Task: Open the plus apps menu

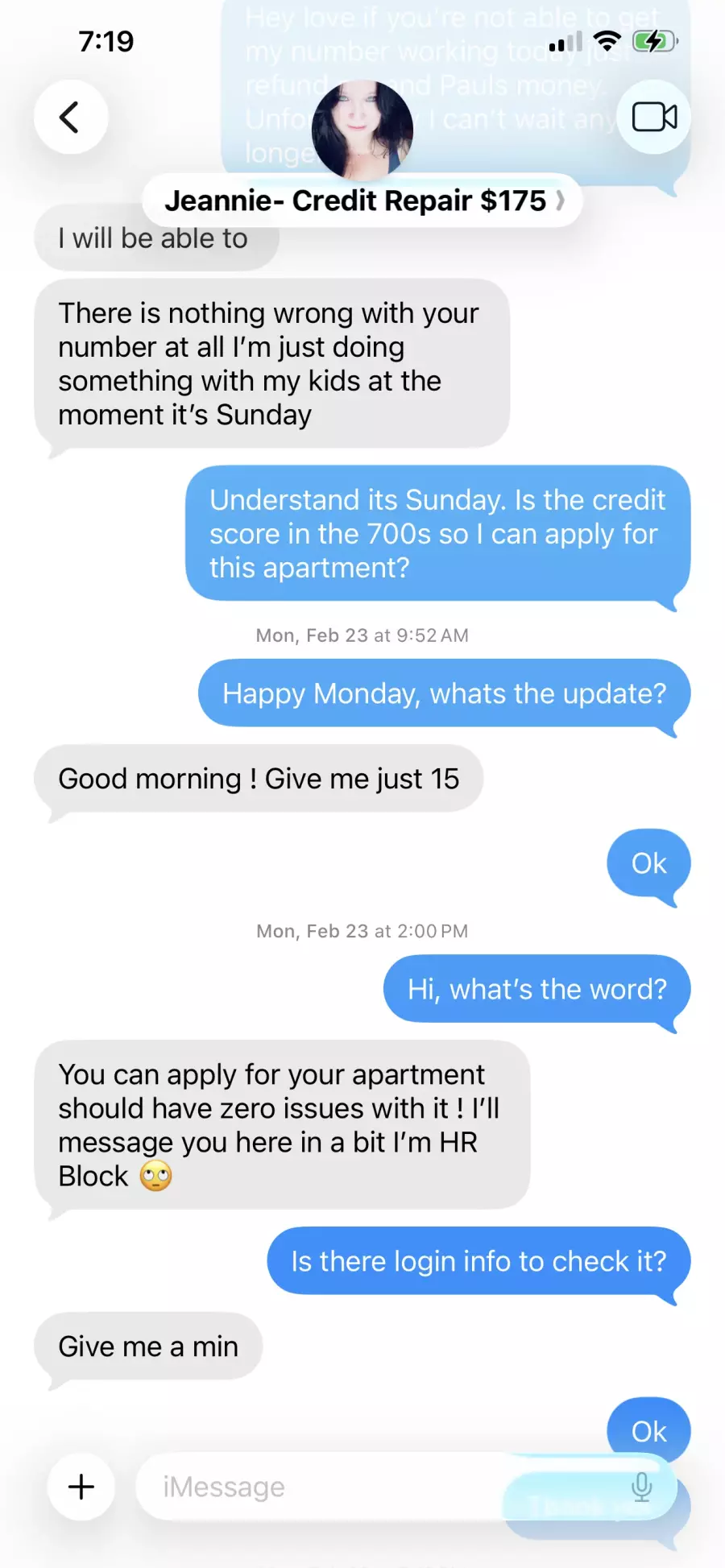Action: pos(81,1487)
